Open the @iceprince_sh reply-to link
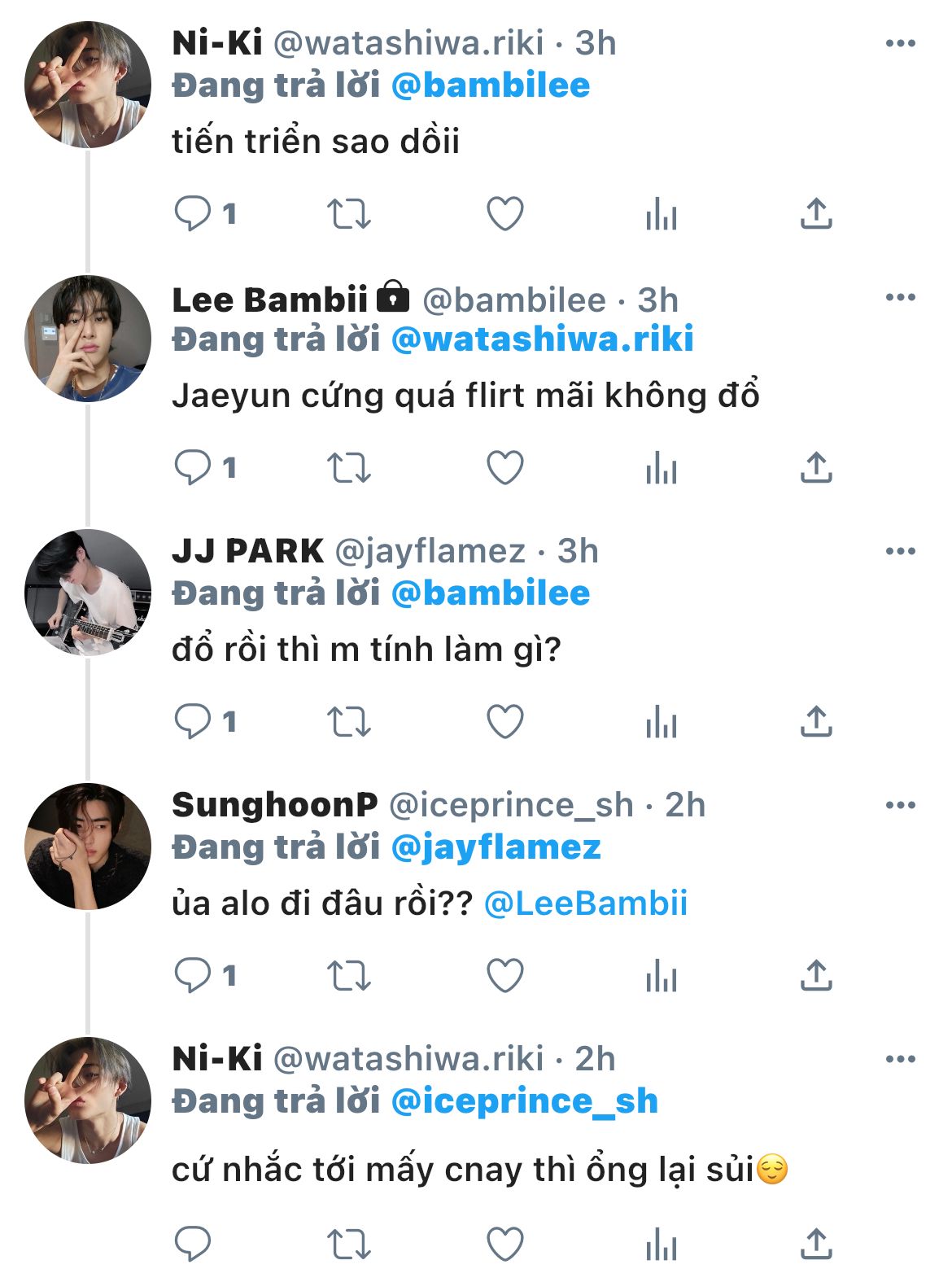 [x=525, y=1101]
